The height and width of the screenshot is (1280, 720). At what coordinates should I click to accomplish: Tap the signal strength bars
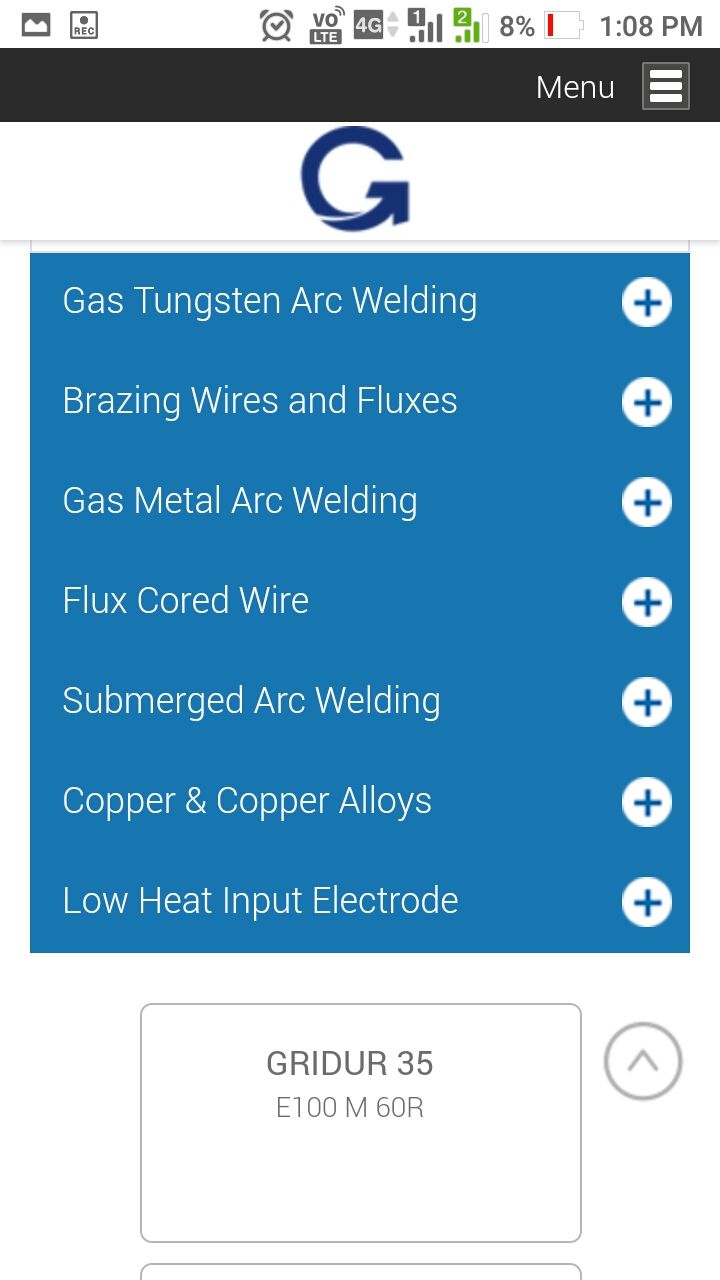(x=425, y=26)
